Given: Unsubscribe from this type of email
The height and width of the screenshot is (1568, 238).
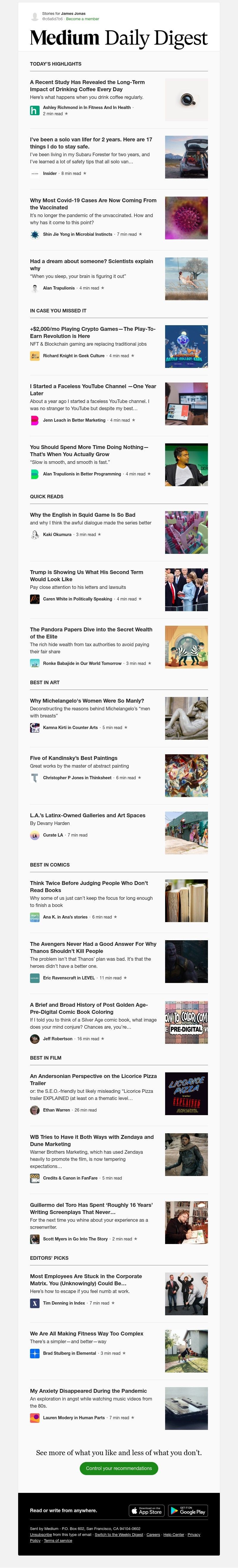Looking at the screenshot, I should (41, 1534).
